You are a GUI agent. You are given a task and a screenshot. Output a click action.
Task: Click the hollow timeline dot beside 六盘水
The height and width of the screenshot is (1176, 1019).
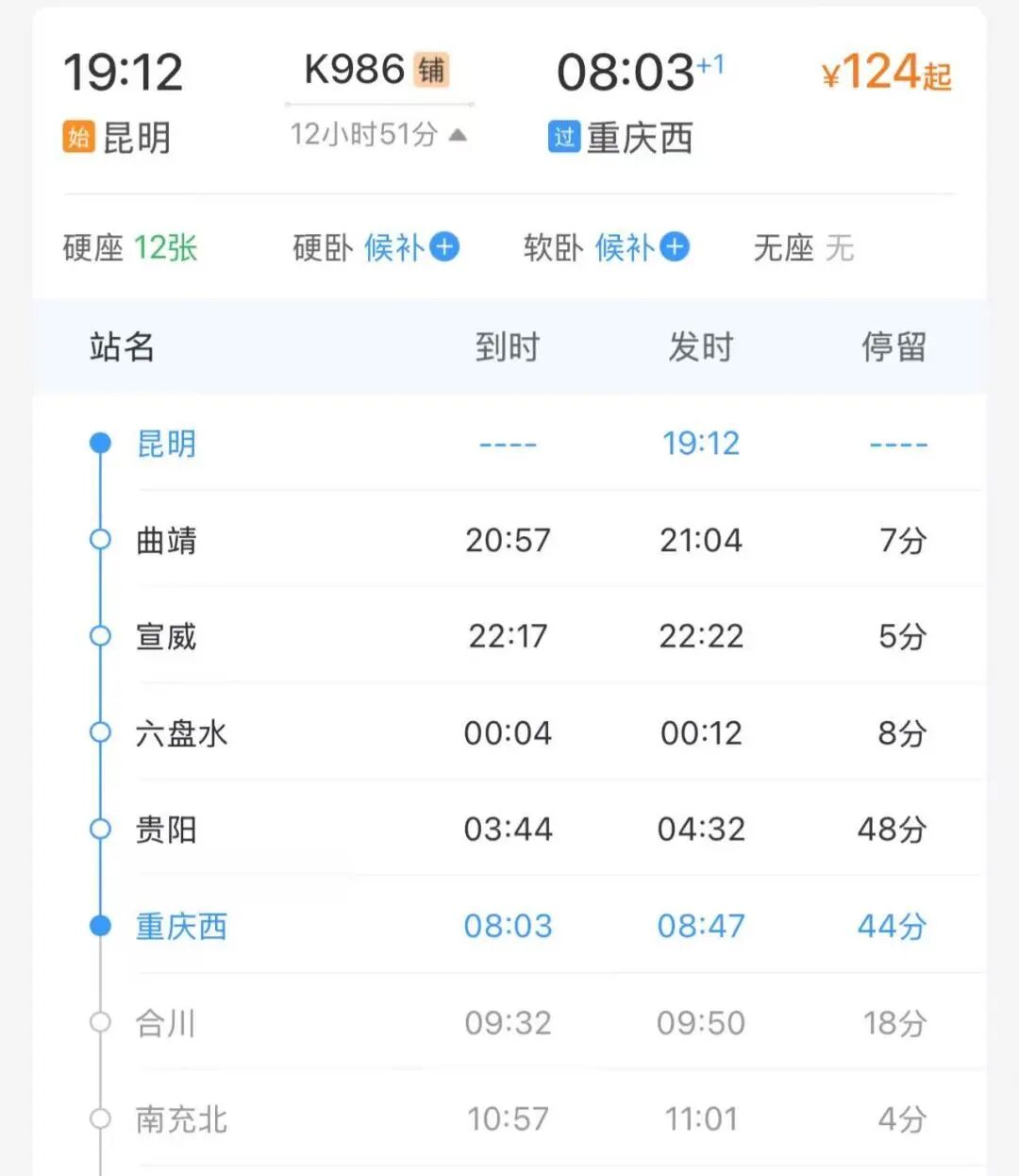[101, 731]
